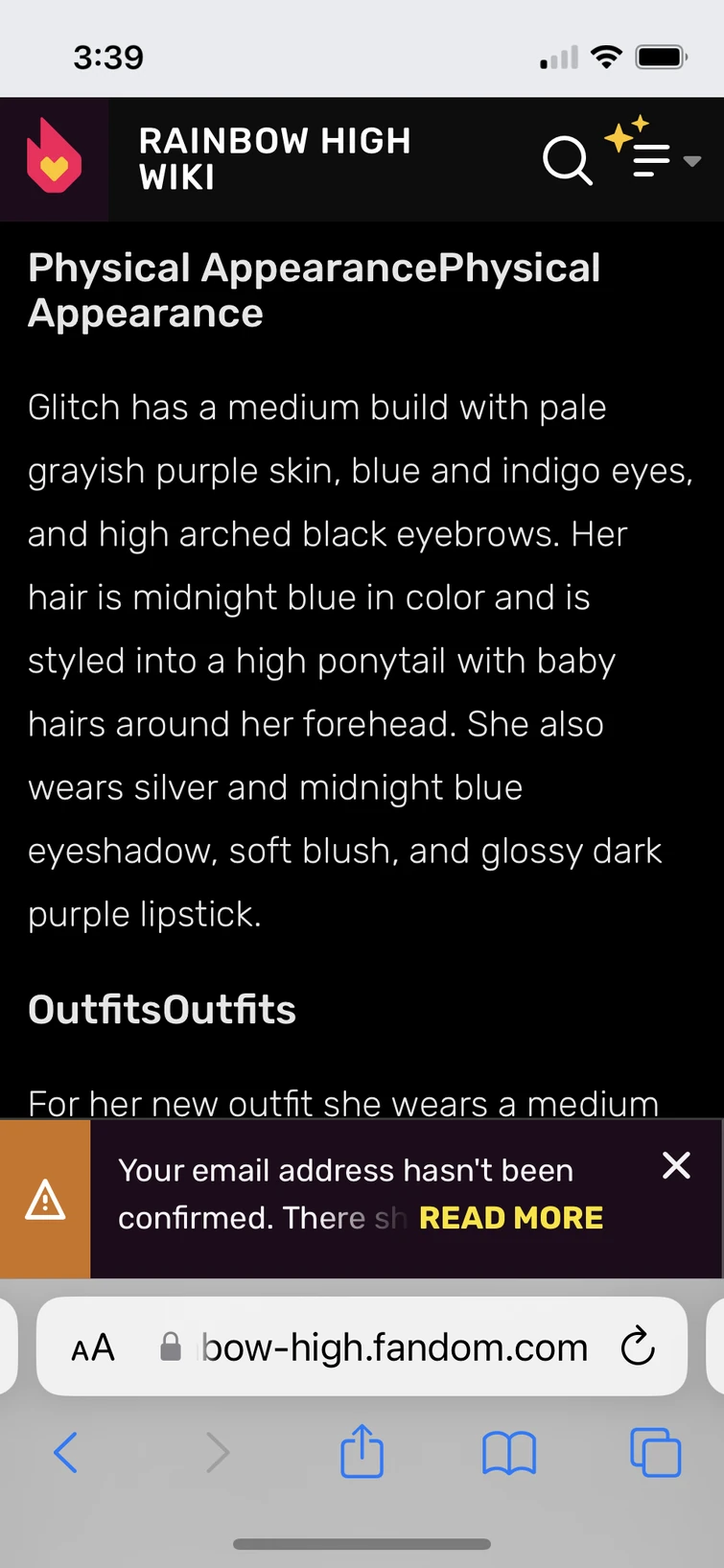Expand the dropdown arrow beside the sparkle menu
Viewport: 724px width, 1568px height.
click(x=693, y=161)
